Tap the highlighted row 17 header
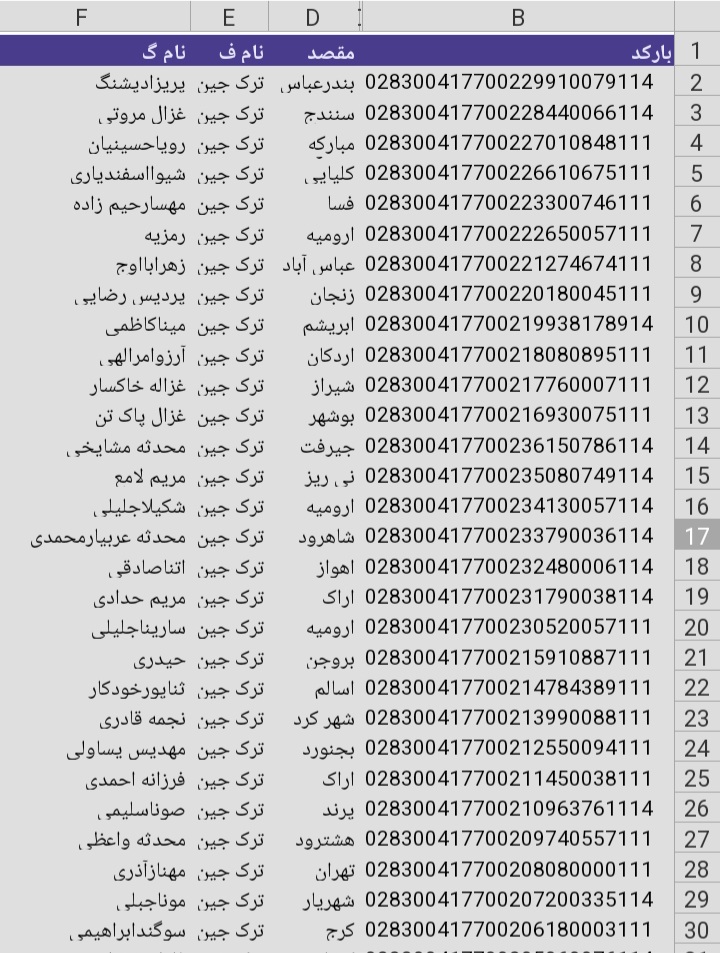The width and height of the screenshot is (720, 953). click(x=697, y=537)
